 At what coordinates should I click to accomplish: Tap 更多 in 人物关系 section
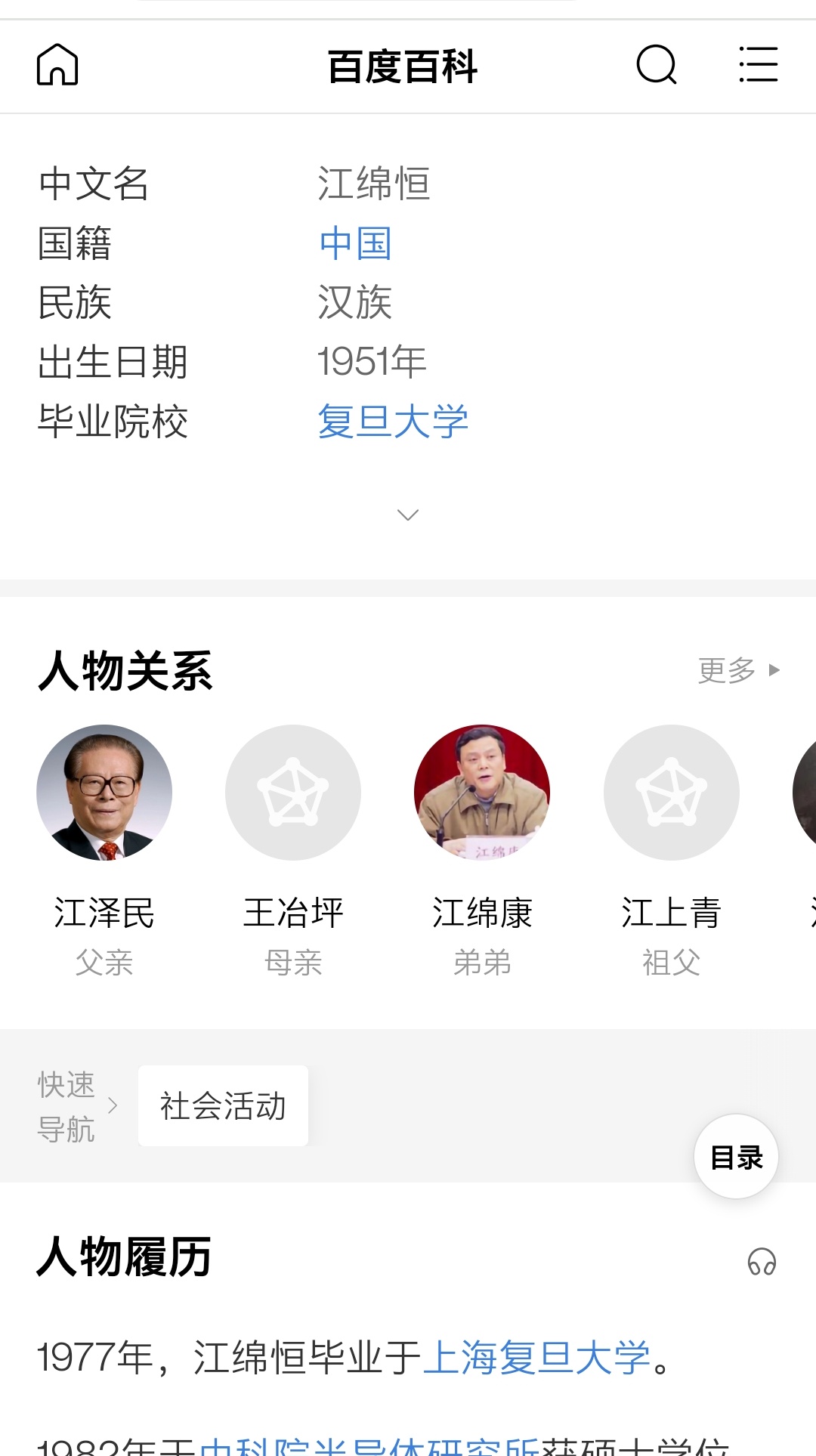pyautogui.click(x=739, y=670)
